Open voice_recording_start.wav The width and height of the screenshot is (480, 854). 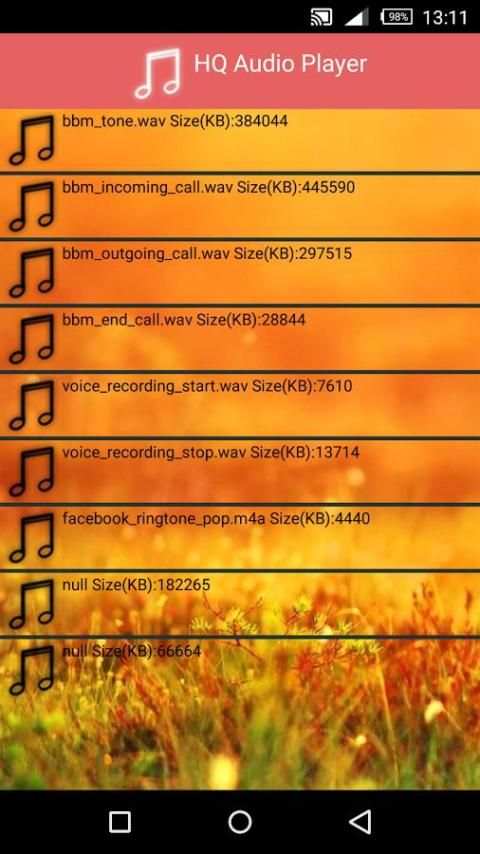tap(240, 405)
